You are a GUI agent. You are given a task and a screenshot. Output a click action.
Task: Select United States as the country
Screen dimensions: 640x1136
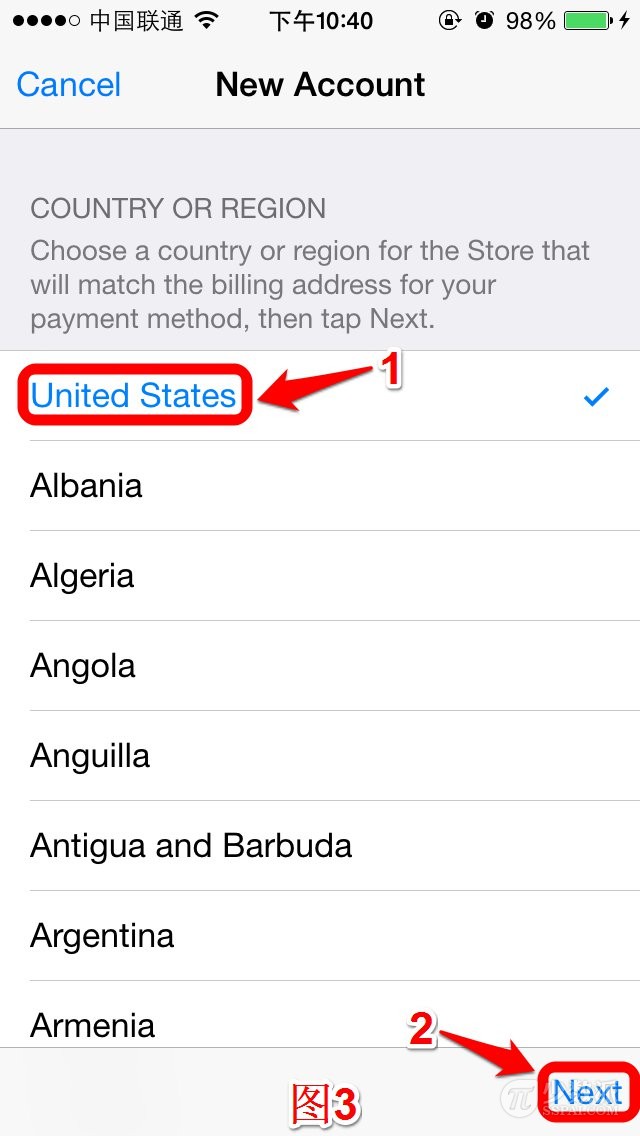(x=134, y=396)
